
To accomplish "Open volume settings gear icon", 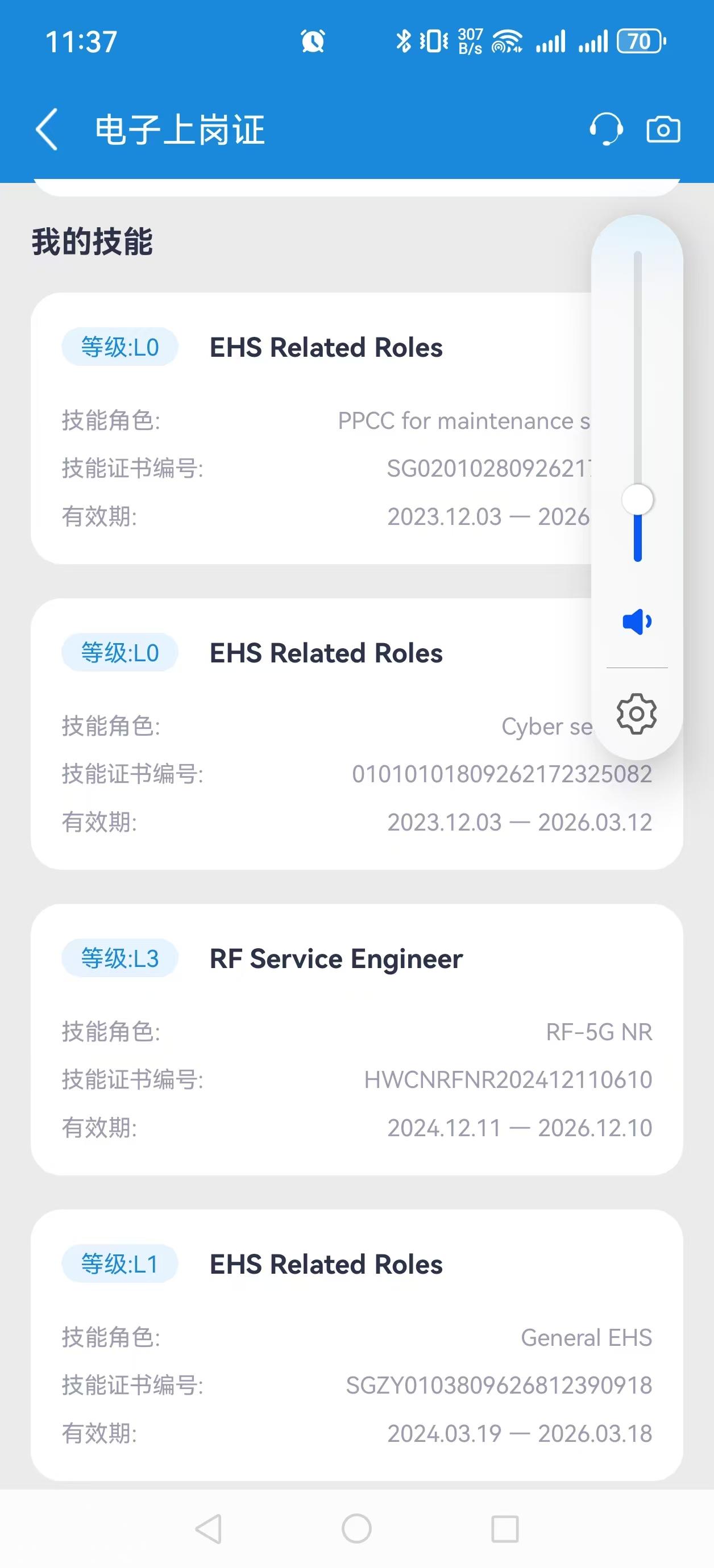I will pos(637,714).
